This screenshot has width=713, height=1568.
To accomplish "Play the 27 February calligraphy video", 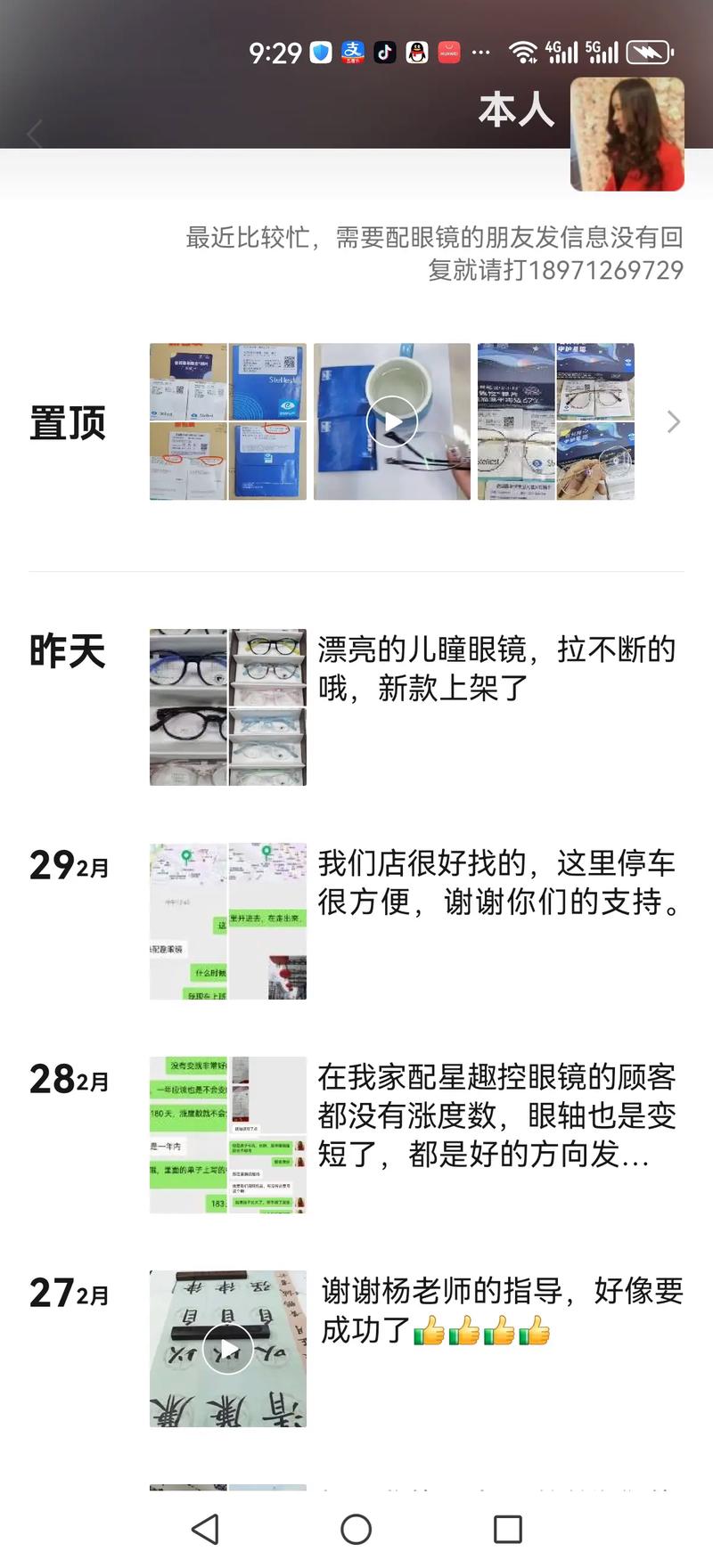I will 228,1349.
